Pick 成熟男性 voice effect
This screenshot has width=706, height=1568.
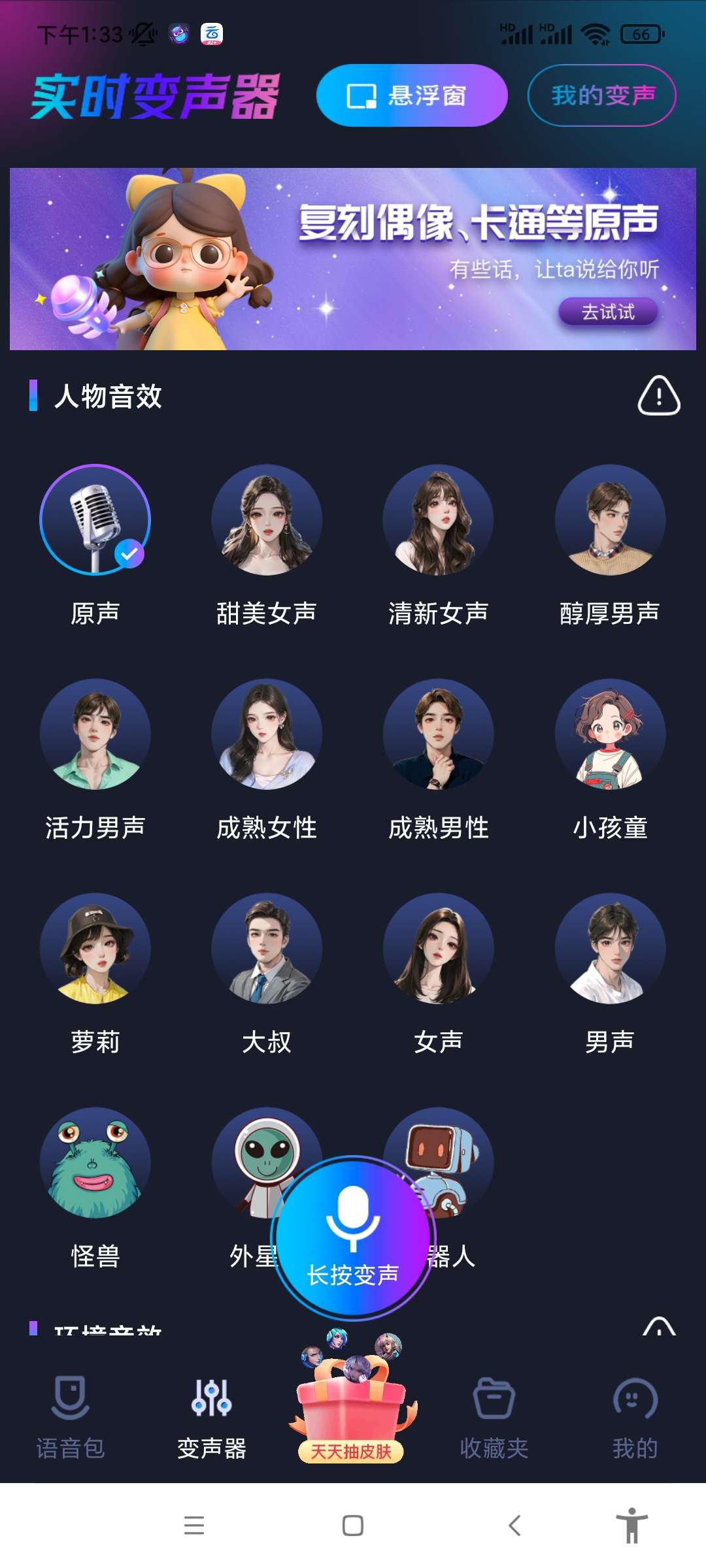(438, 734)
